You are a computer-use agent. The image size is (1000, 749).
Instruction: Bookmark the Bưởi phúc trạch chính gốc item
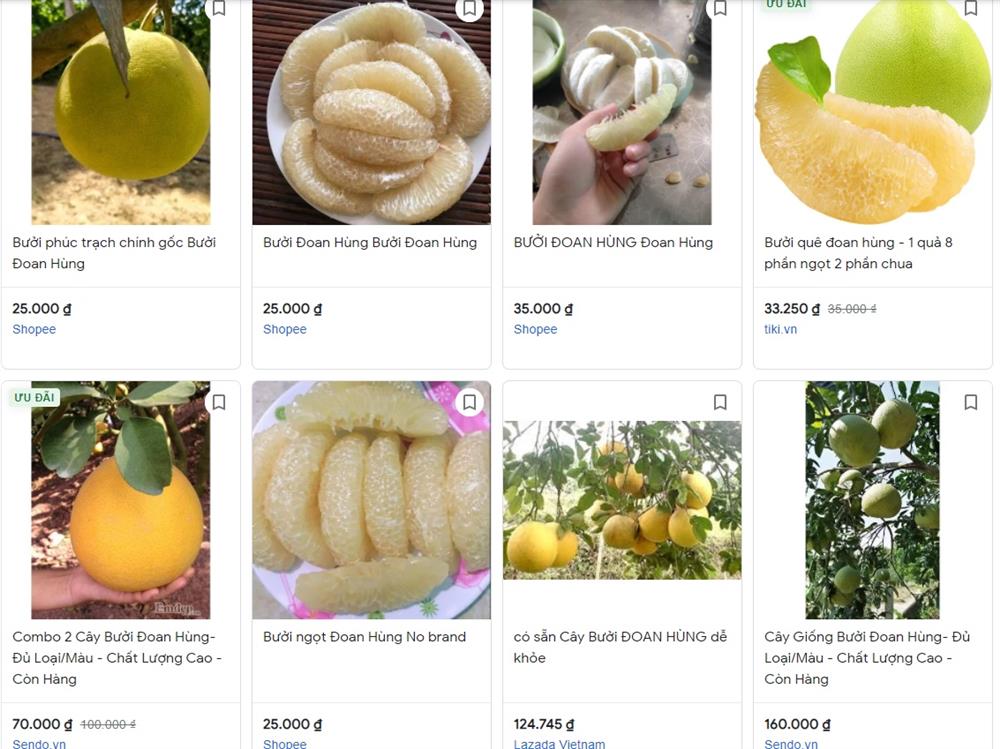click(x=218, y=8)
